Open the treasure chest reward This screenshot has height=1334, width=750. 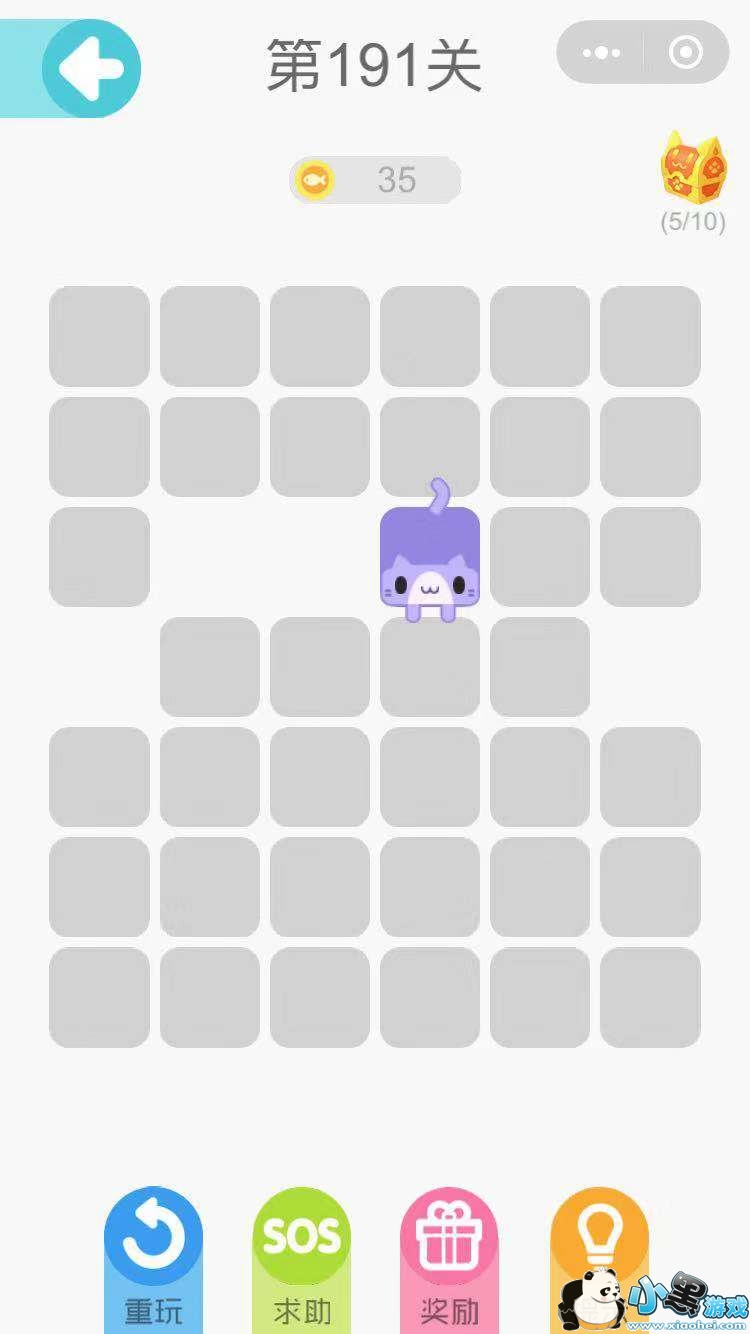(x=693, y=168)
